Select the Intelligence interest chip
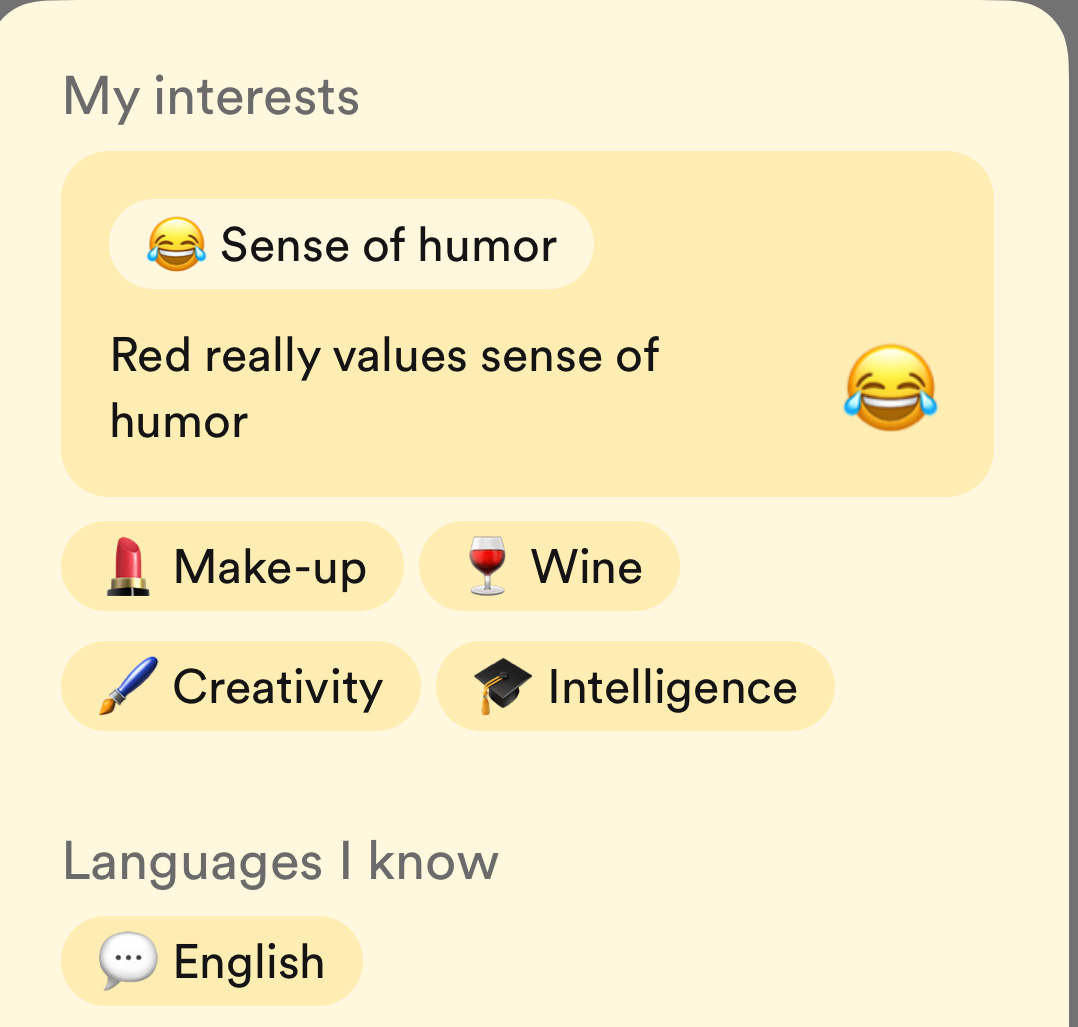Screen dimensions: 1078x1027 [x=635, y=686]
